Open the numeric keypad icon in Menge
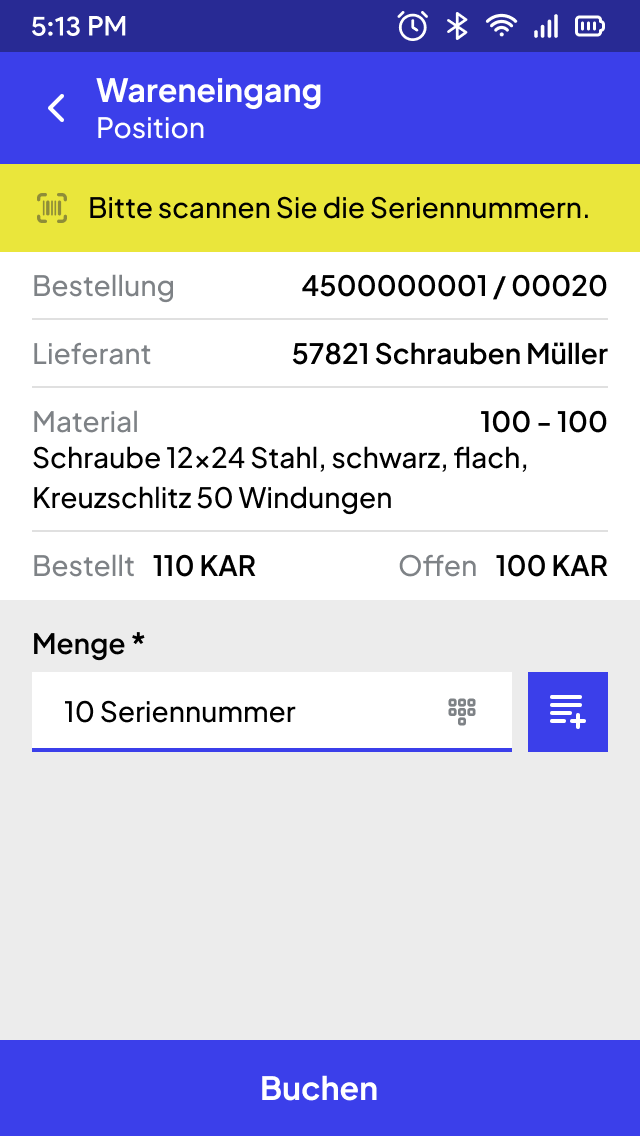This screenshot has width=640, height=1136. coord(462,711)
